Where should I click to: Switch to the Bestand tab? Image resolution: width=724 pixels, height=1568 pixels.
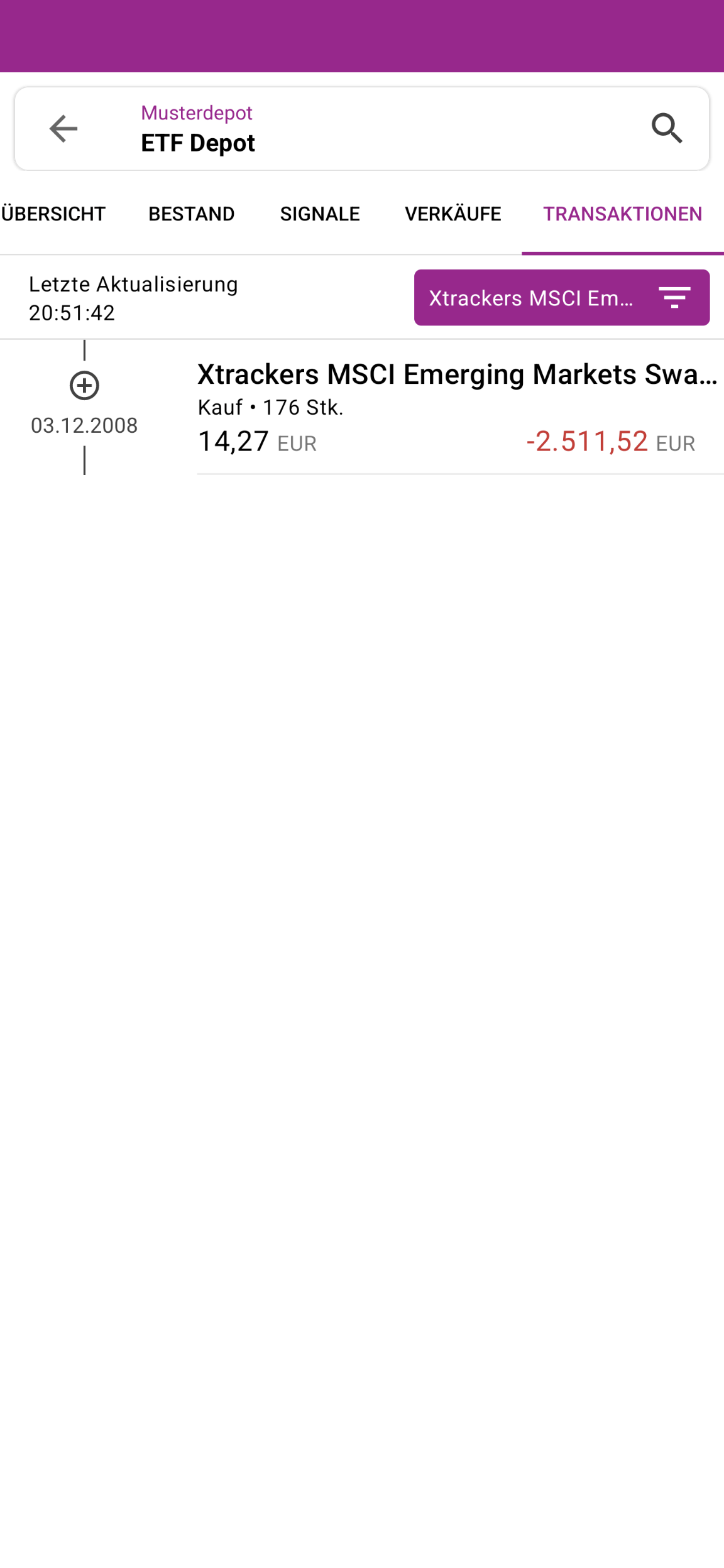191,214
